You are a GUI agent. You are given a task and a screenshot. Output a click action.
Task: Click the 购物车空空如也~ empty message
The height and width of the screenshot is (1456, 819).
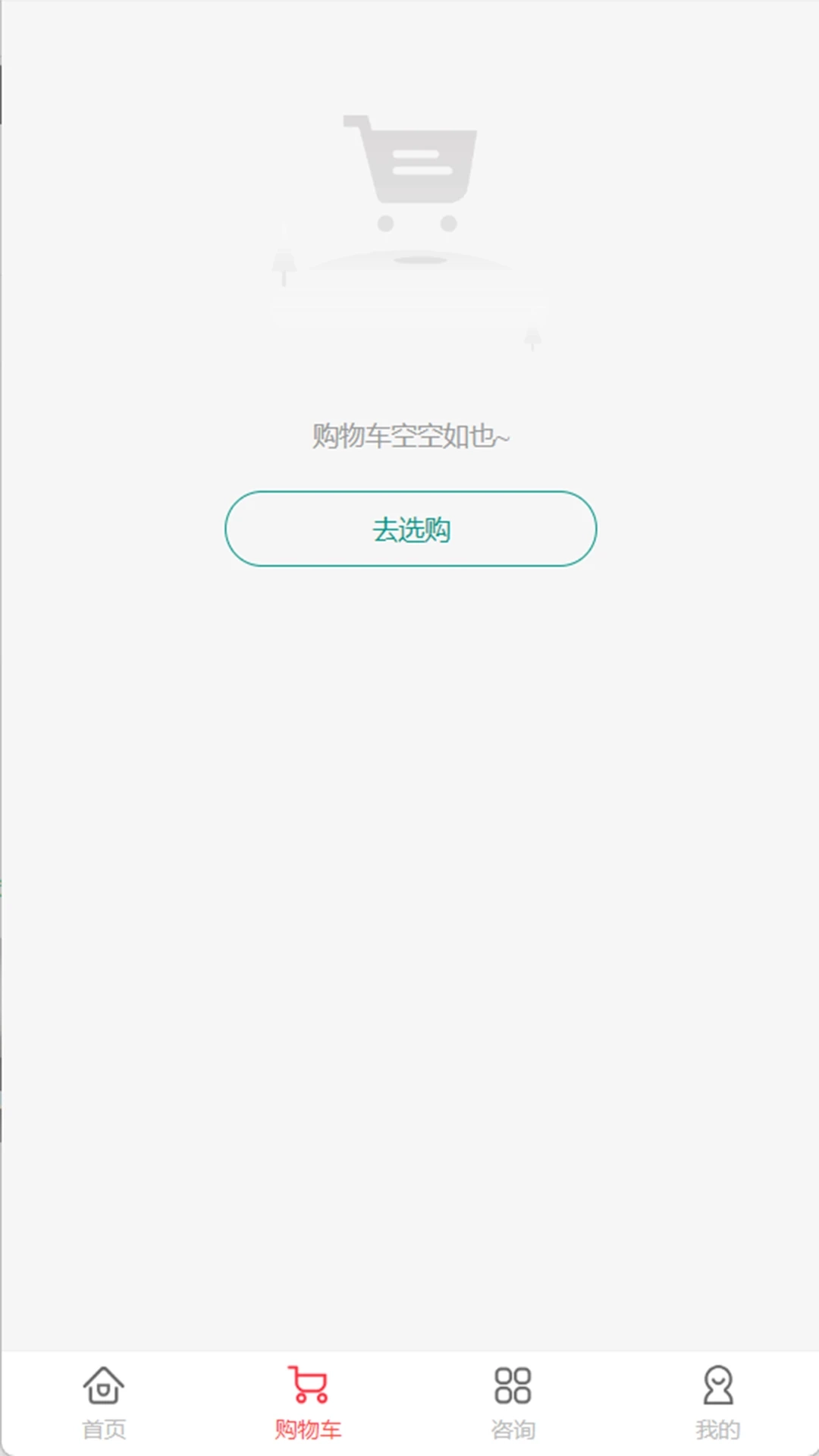pos(409,434)
